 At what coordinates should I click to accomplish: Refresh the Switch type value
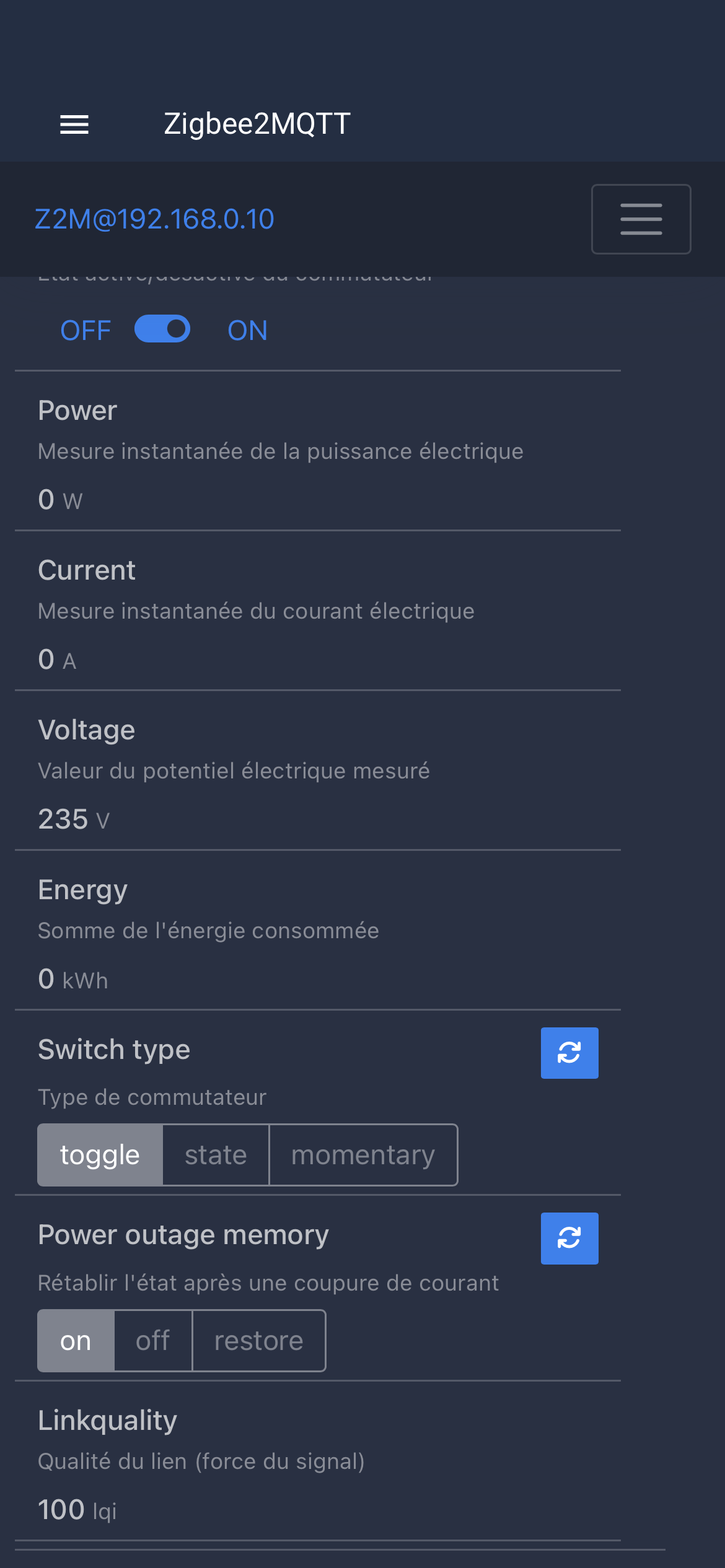[569, 1053]
